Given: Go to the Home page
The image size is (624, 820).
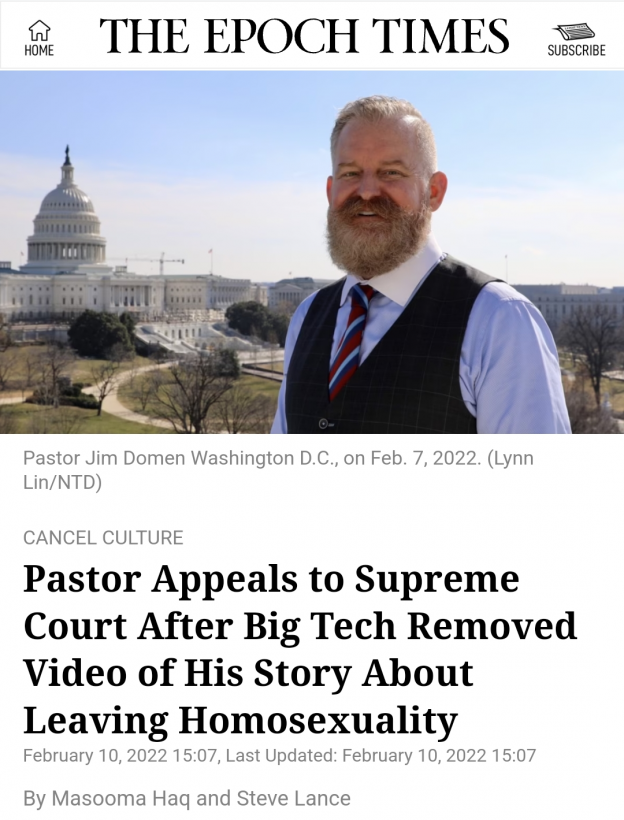Looking at the screenshot, I should pyautogui.click(x=39, y=37).
